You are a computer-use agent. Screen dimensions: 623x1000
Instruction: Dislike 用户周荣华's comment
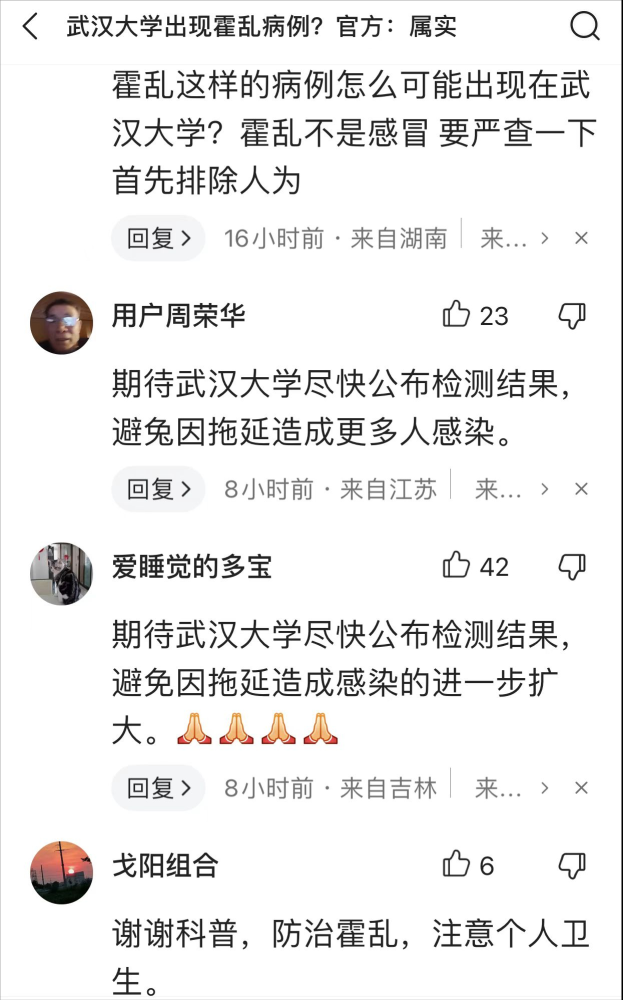click(x=571, y=316)
